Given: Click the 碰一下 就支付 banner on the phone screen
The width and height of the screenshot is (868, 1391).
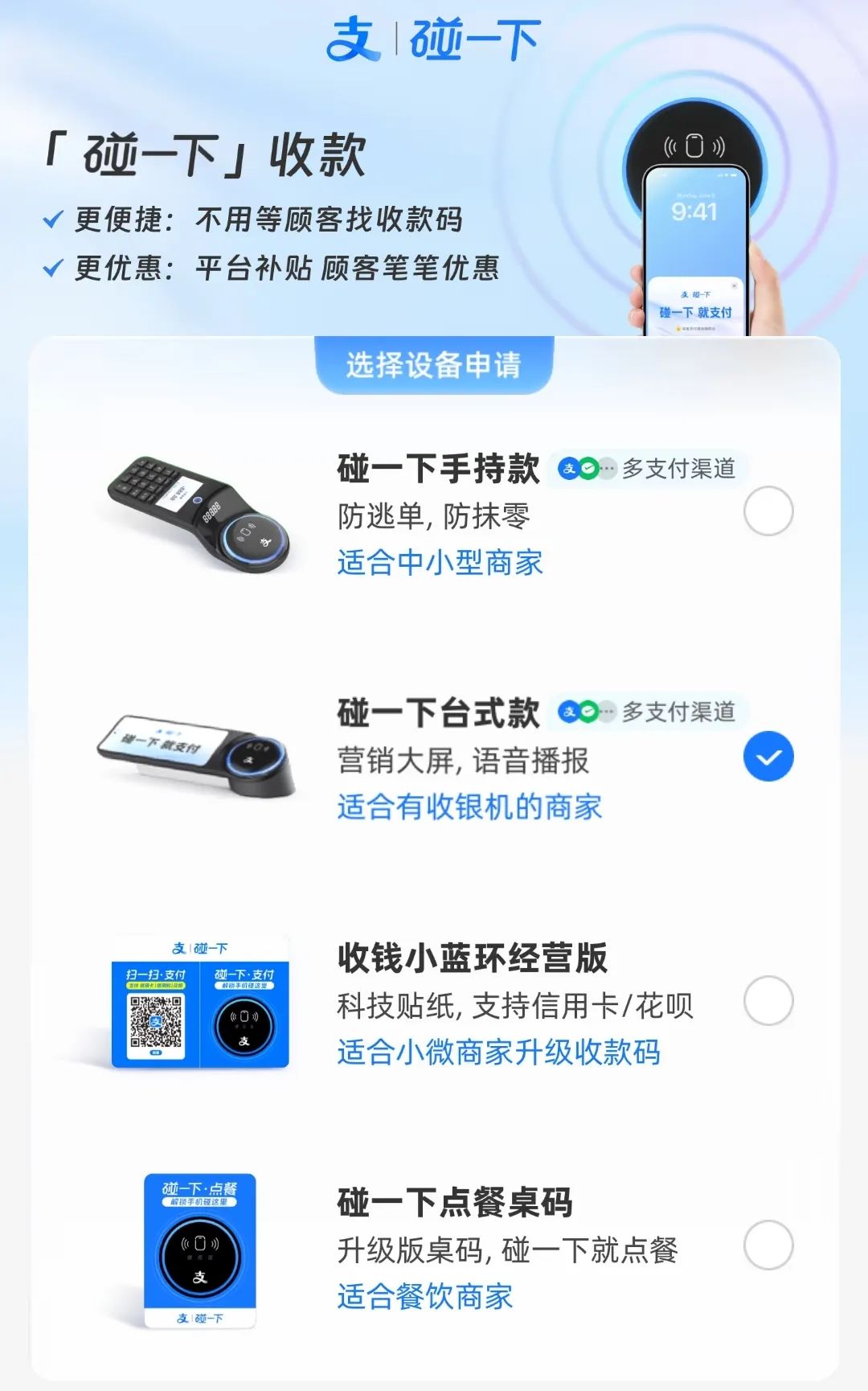Looking at the screenshot, I should (x=698, y=311).
